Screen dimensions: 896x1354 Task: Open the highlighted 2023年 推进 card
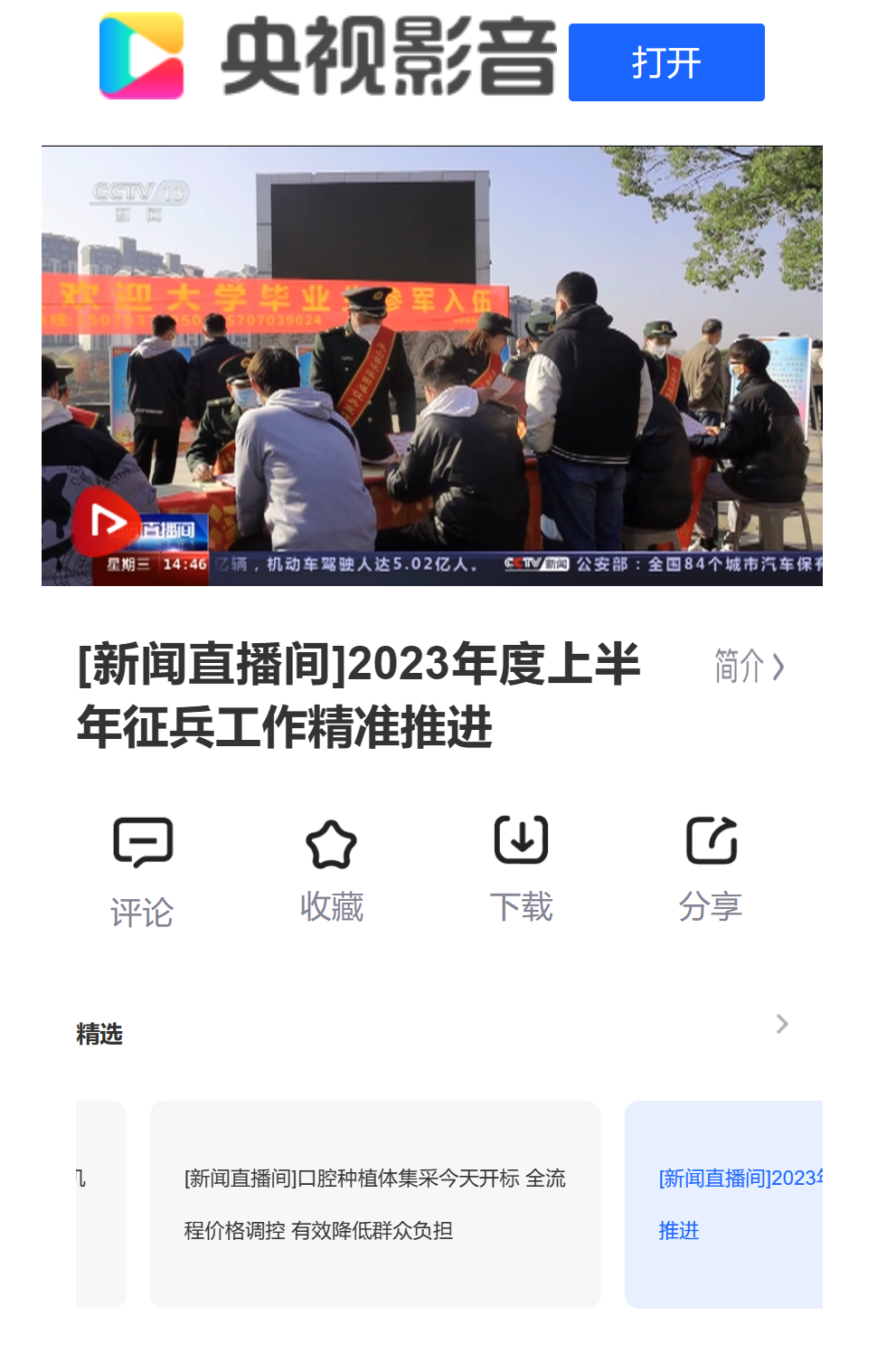(723, 1204)
